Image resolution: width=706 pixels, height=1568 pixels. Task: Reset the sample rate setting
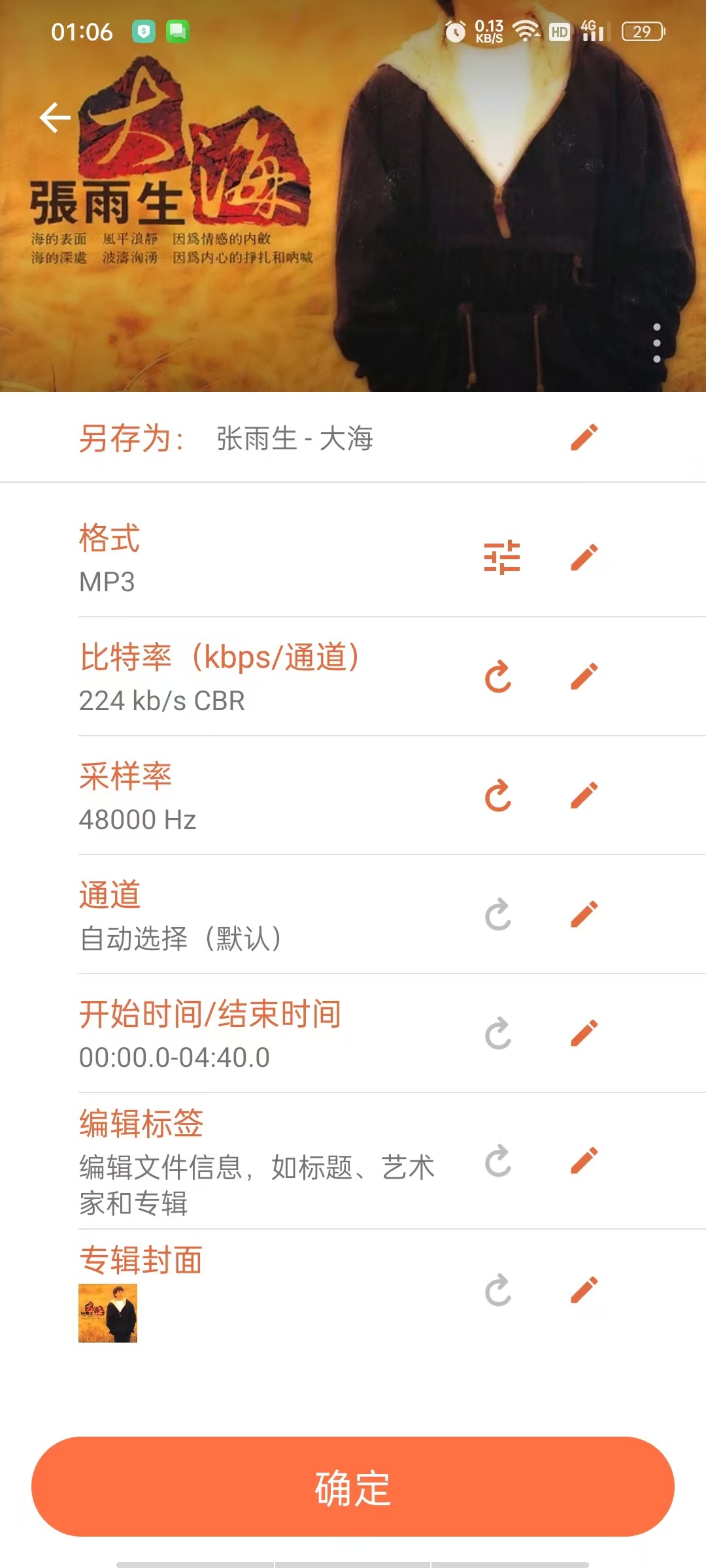498,795
